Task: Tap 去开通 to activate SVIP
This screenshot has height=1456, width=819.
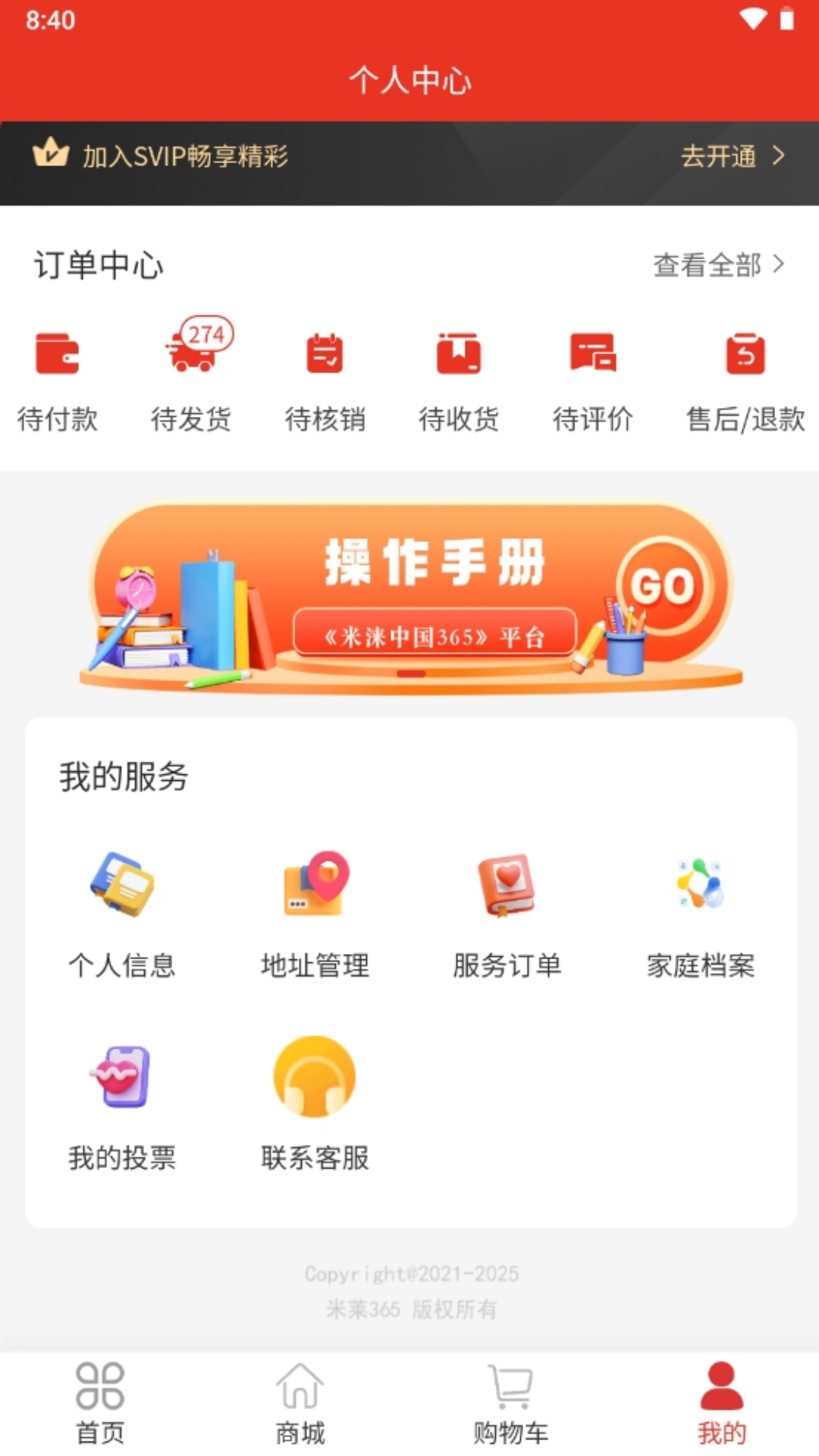Action: 731,157
